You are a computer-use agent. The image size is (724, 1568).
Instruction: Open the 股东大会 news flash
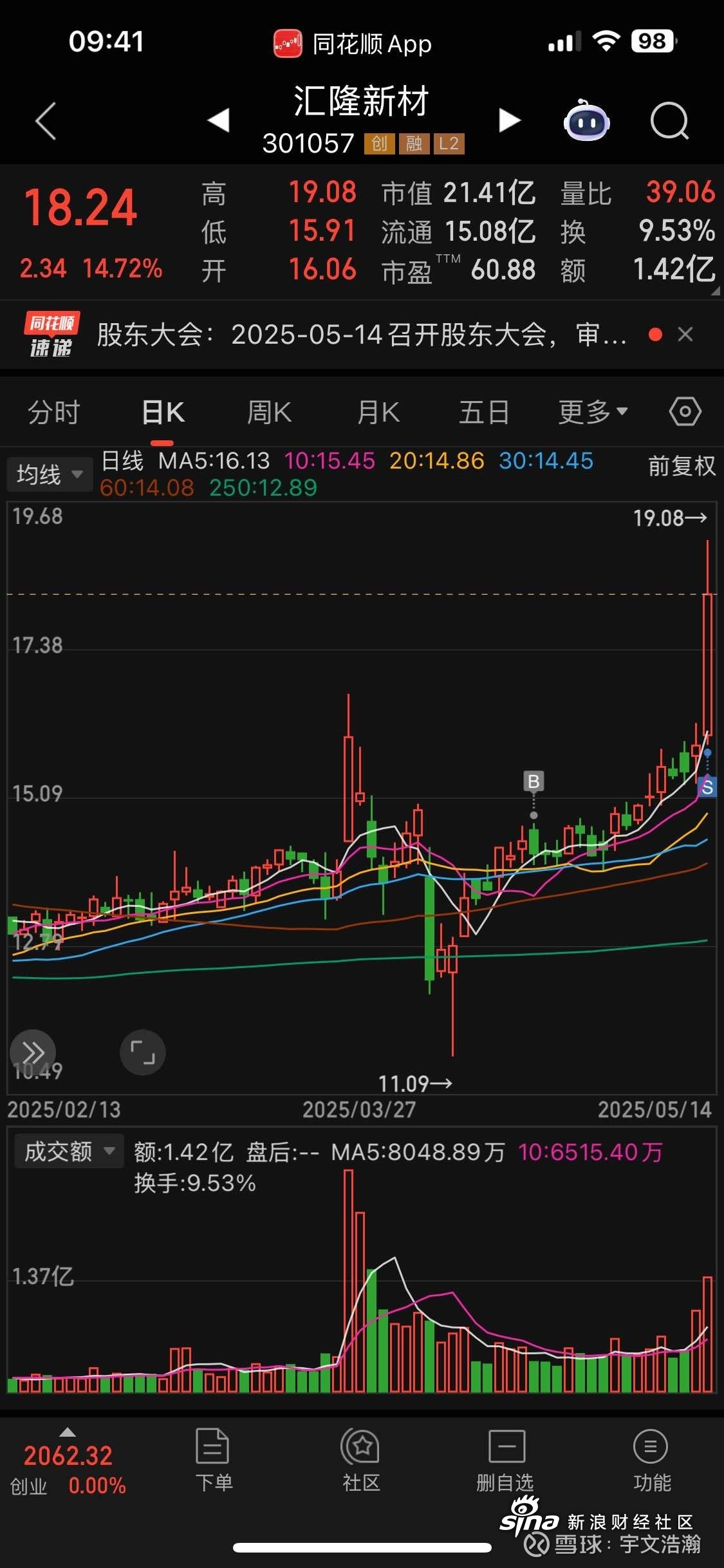[x=360, y=335]
